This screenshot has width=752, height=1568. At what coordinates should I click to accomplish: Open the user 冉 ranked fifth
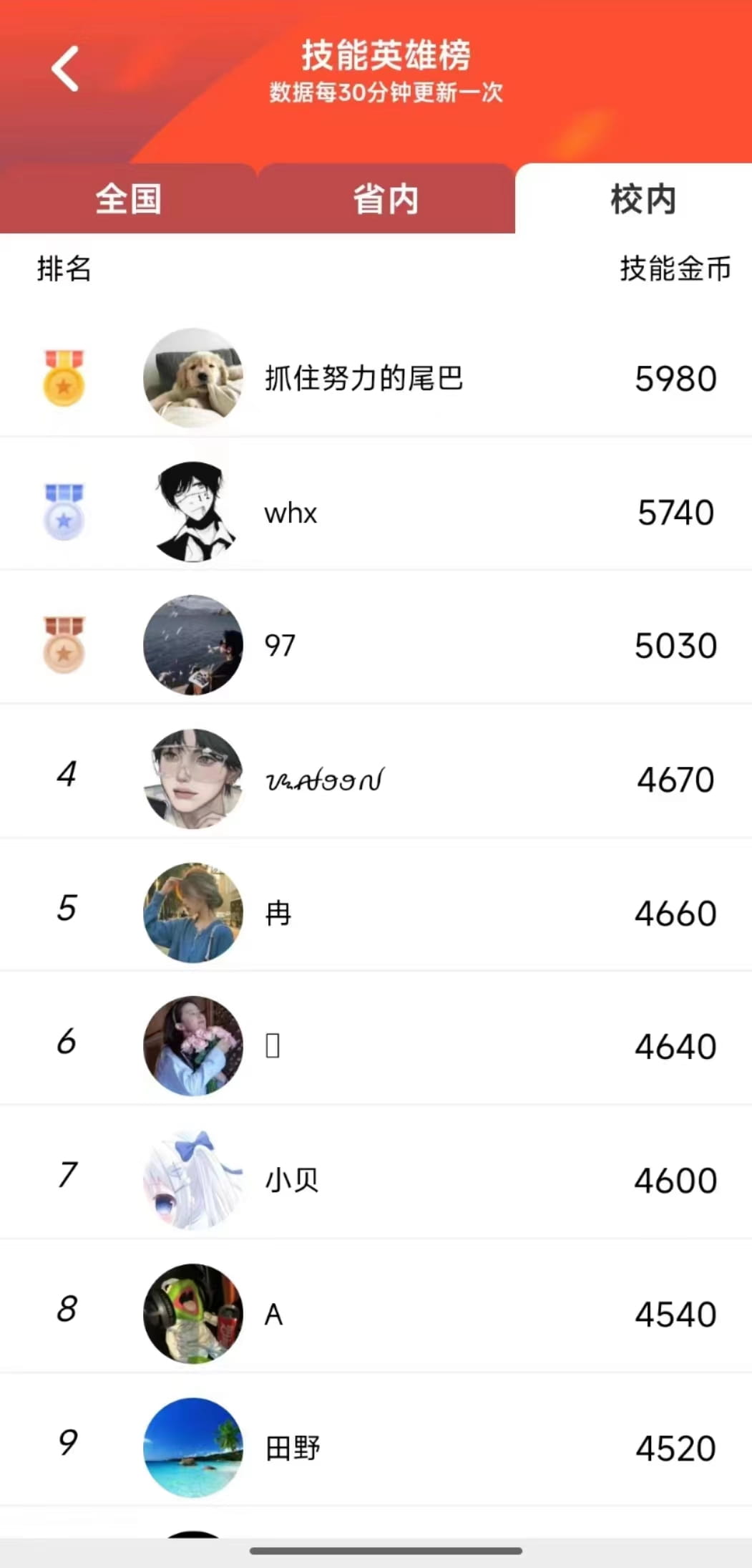click(x=278, y=913)
